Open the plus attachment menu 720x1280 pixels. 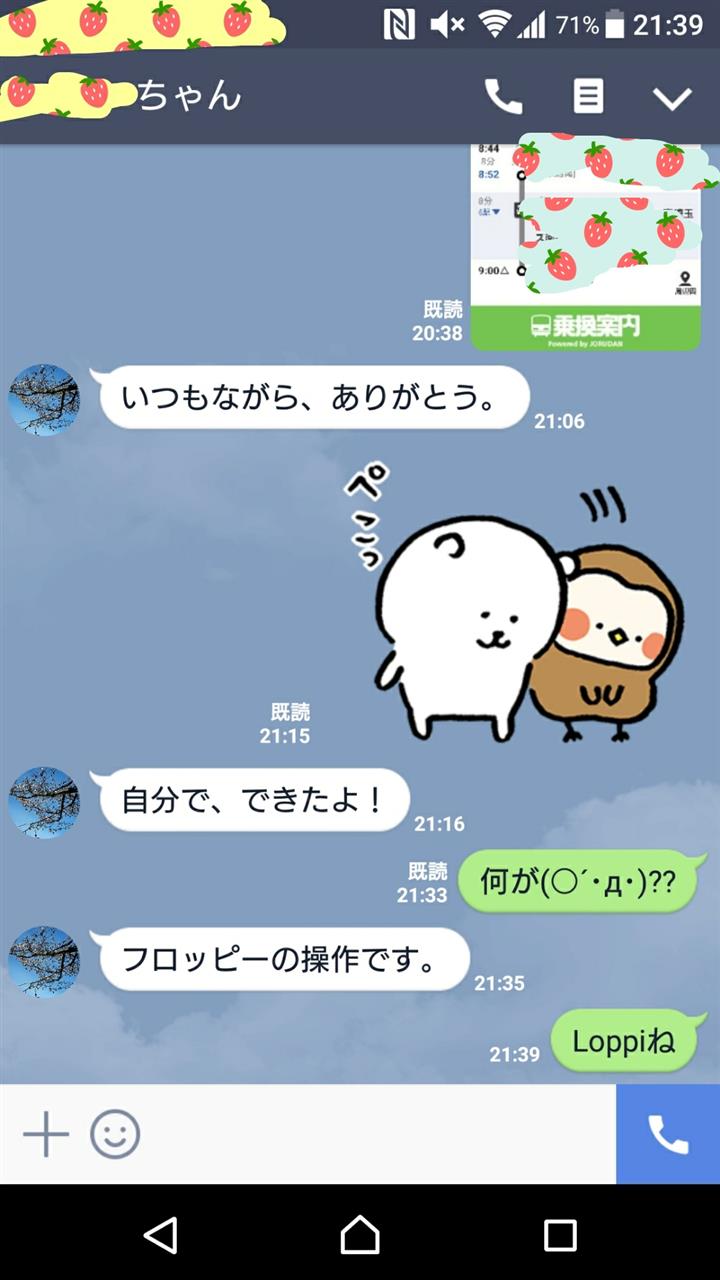46,1134
